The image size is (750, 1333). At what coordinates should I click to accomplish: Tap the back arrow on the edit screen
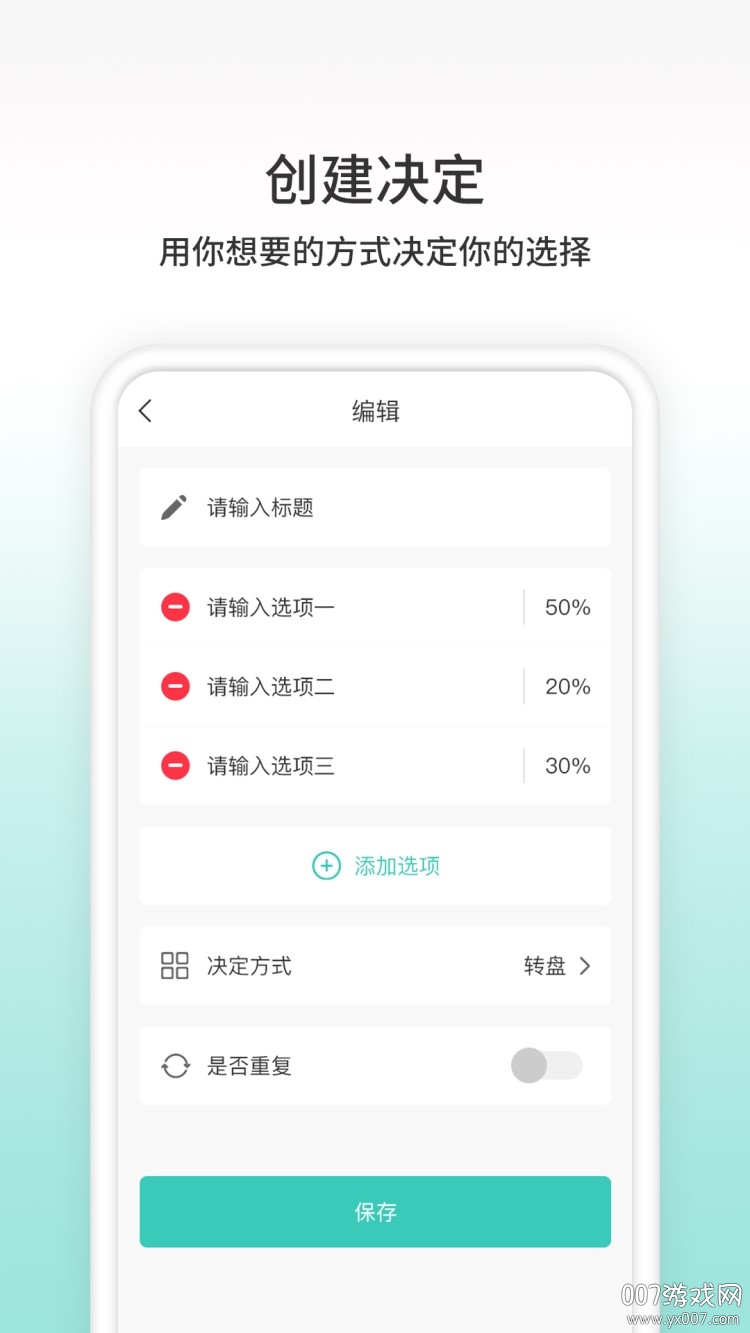[145, 411]
